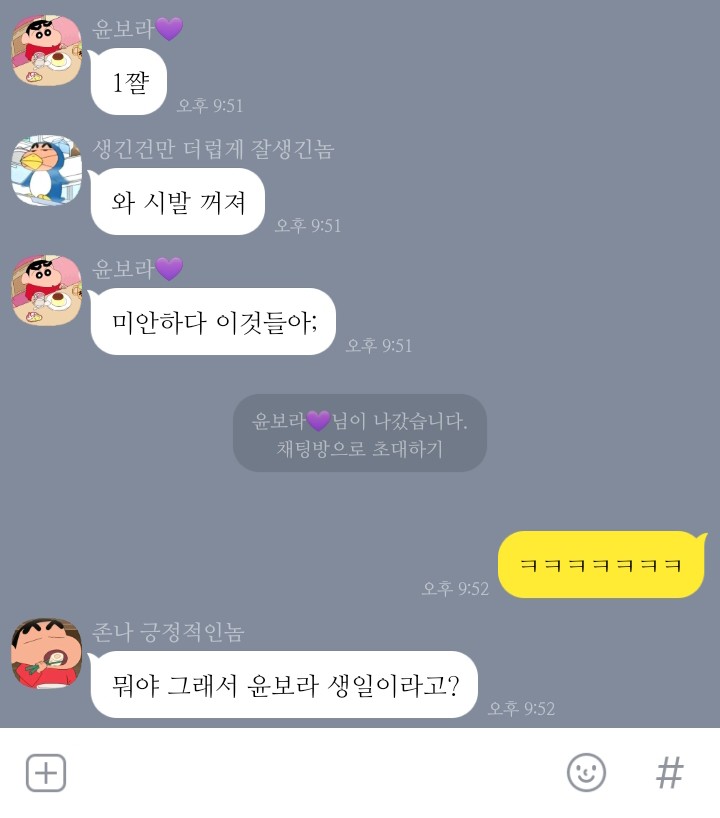View 윤보라's profile from the 1짤 message
Screen dimensions: 720x818
pyautogui.click(x=46, y=51)
